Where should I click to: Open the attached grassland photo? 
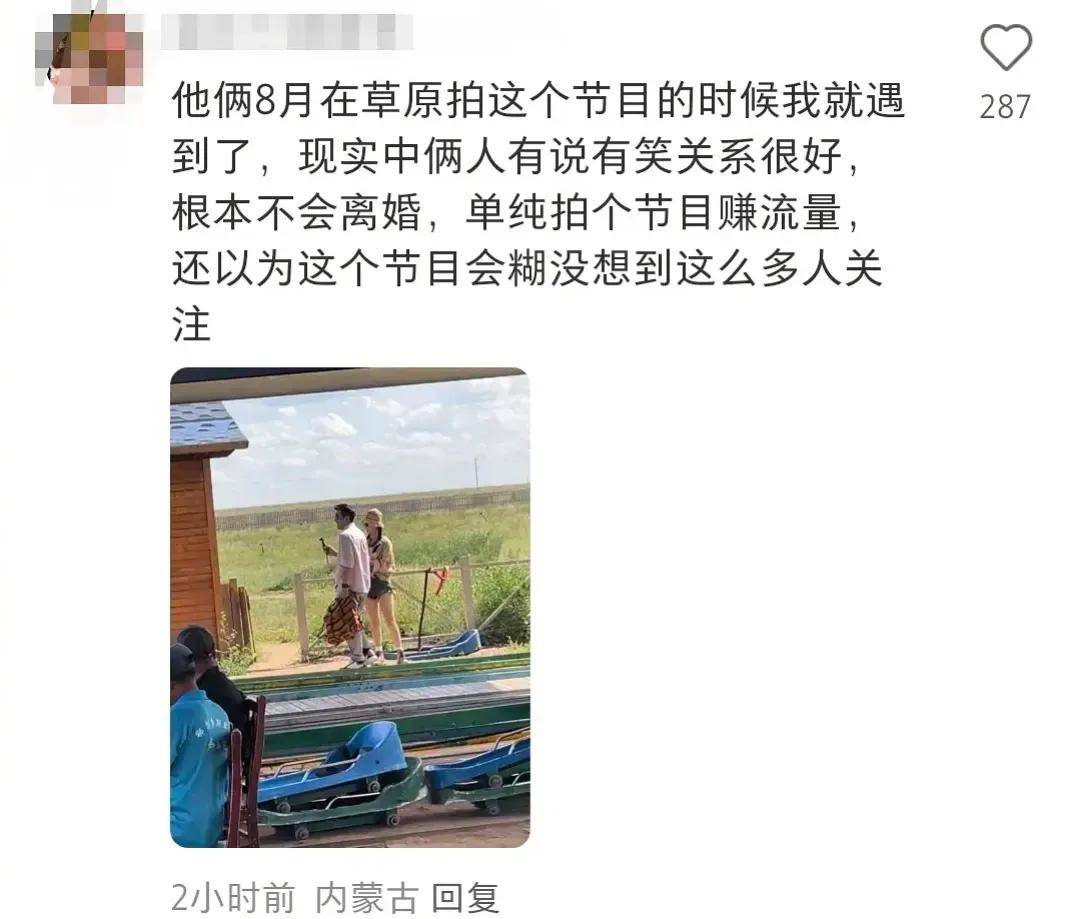(x=350, y=607)
